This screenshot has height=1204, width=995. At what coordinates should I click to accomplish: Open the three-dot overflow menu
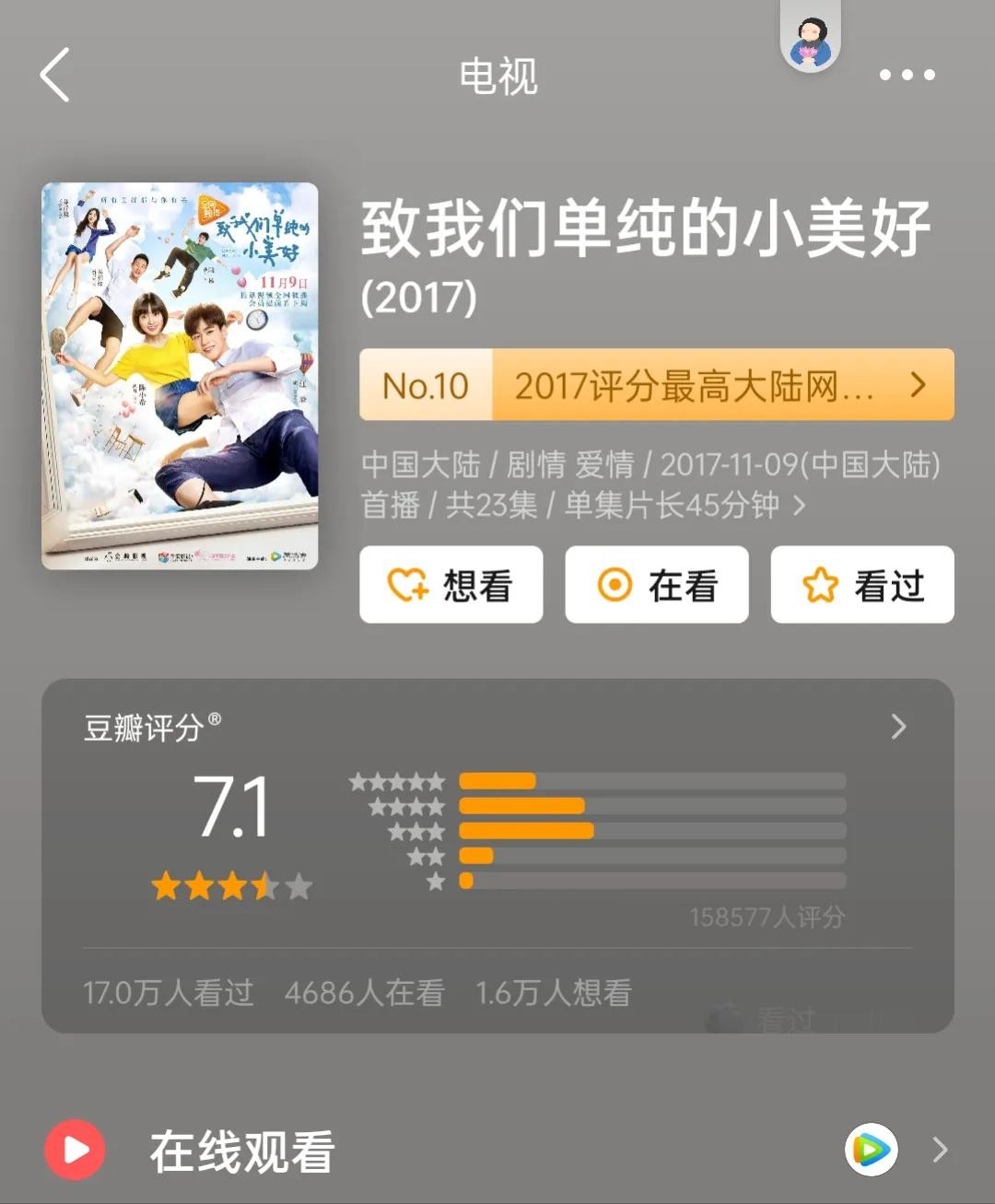point(907,75)
